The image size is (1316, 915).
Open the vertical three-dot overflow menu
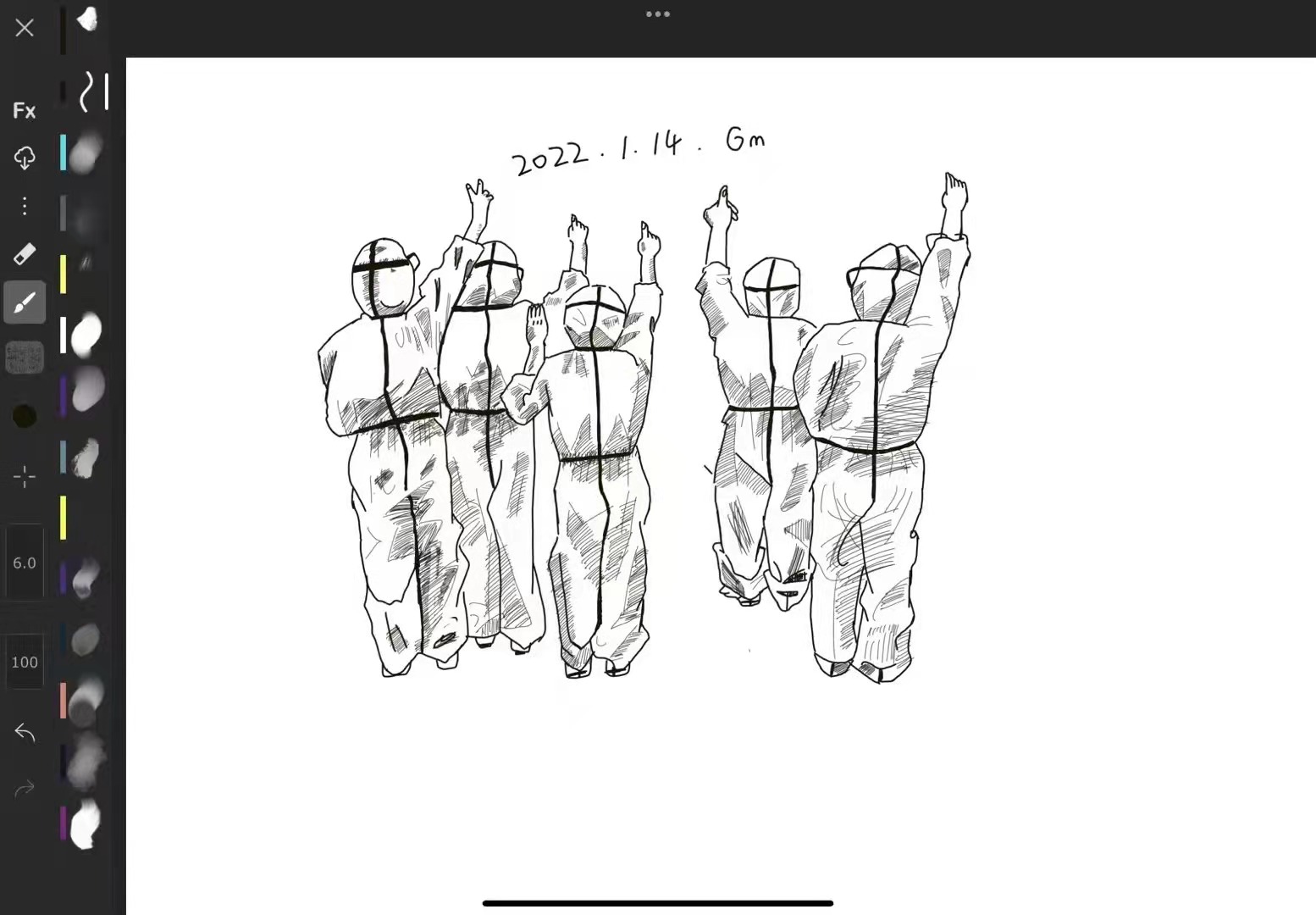(x=25, y=206)
